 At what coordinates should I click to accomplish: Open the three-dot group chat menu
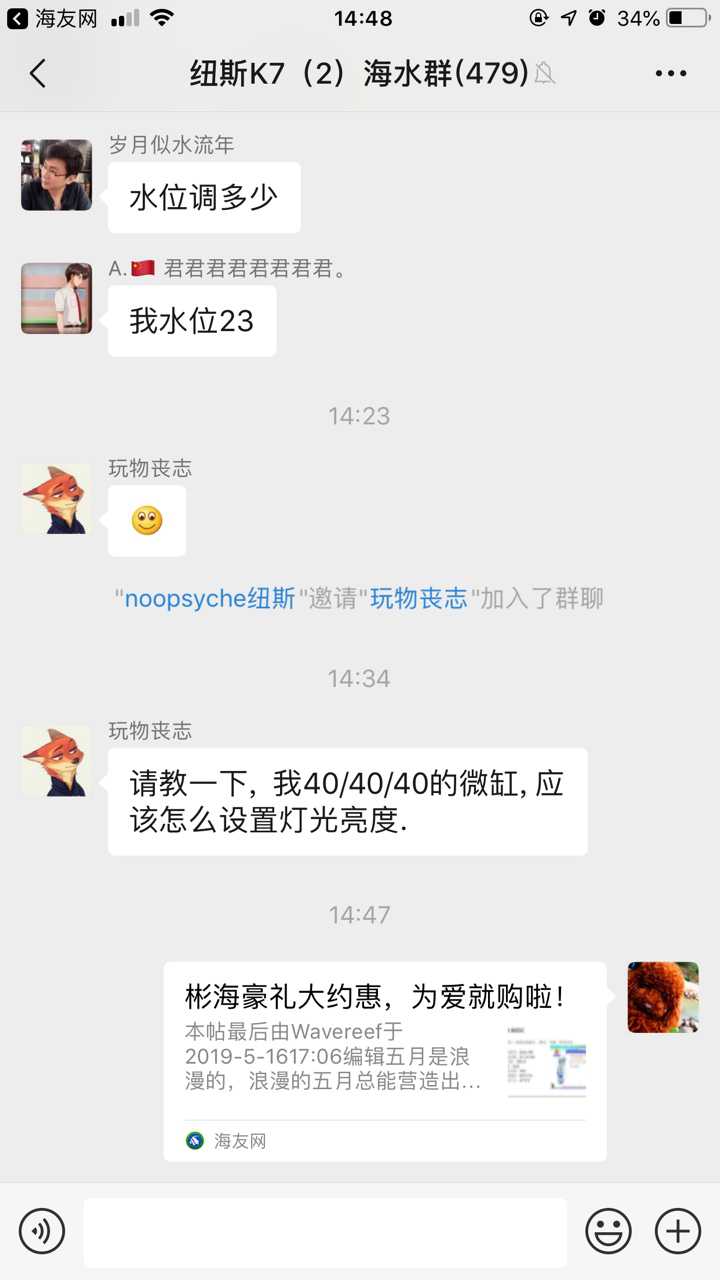point(671,73)
